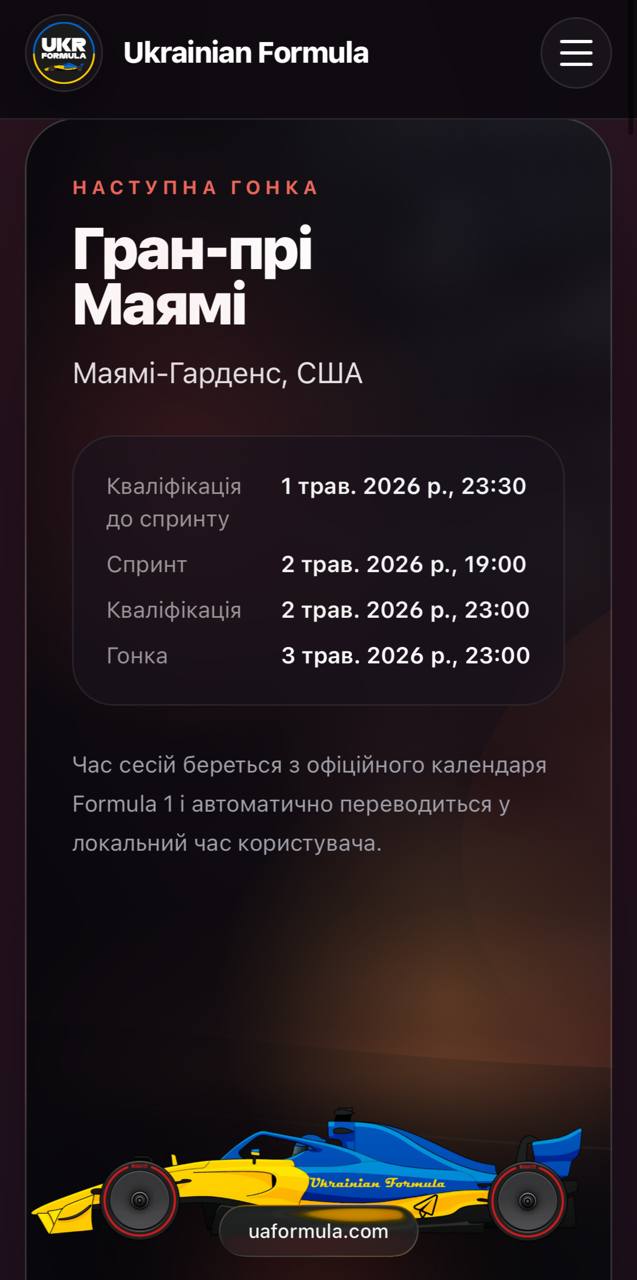Tap the uaformula.com address pill
The image size is (637, 1280).
tap(318, 1231)
